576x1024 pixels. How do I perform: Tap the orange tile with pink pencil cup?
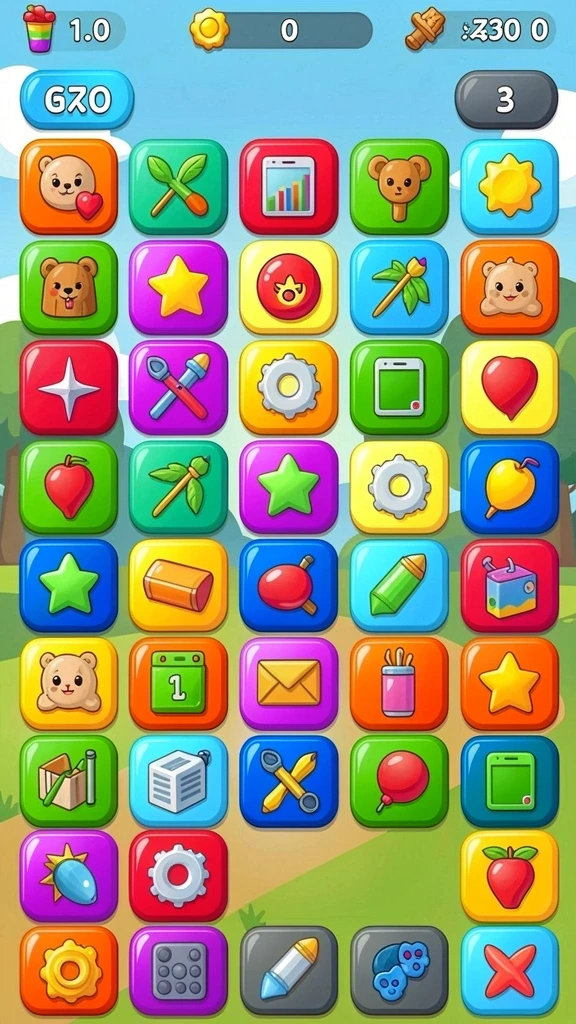[400, 683]
